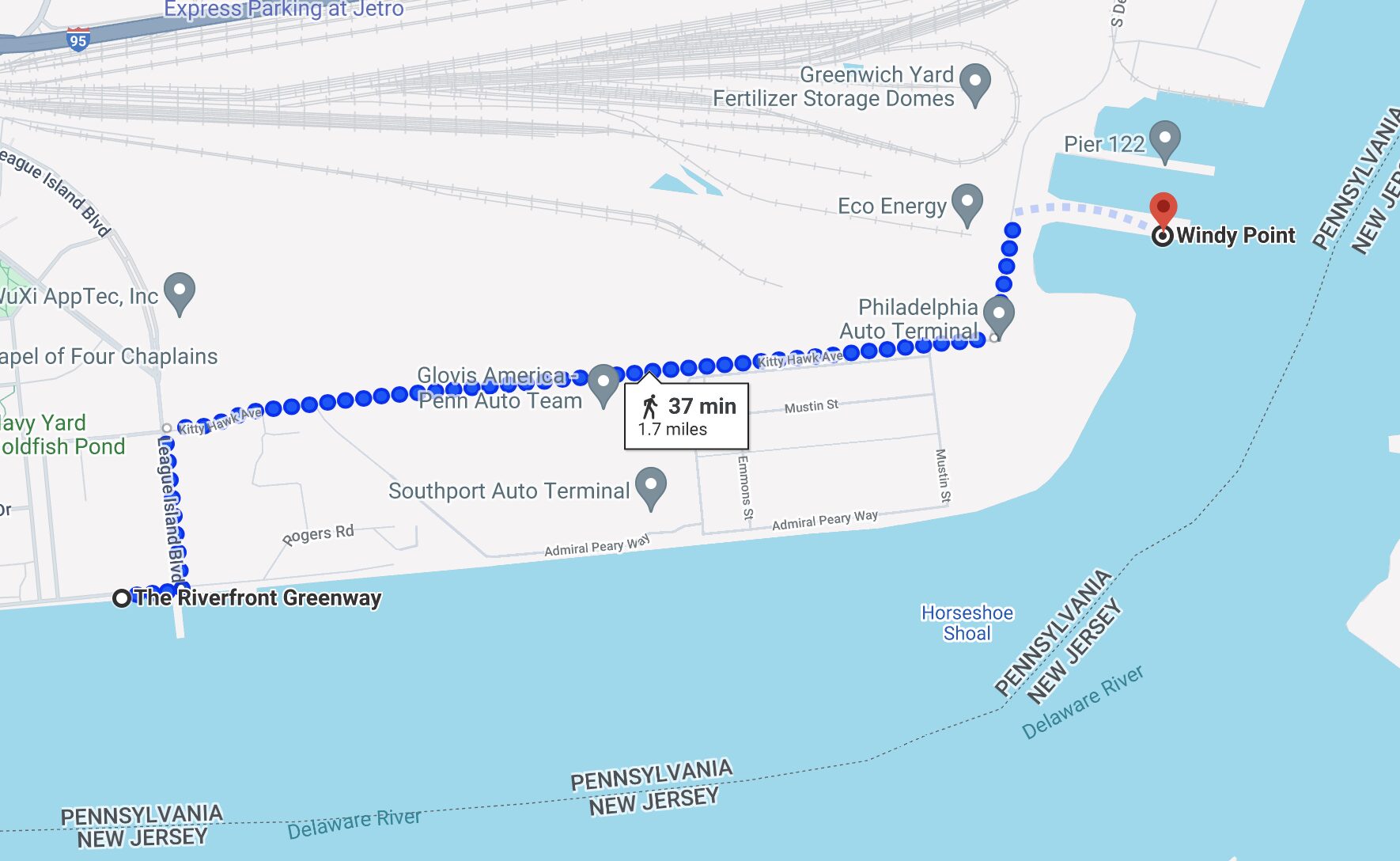The image size is (1400, 861).
Task: Select the Chapel of Four Chaplains label
Action: coord(108,356)
